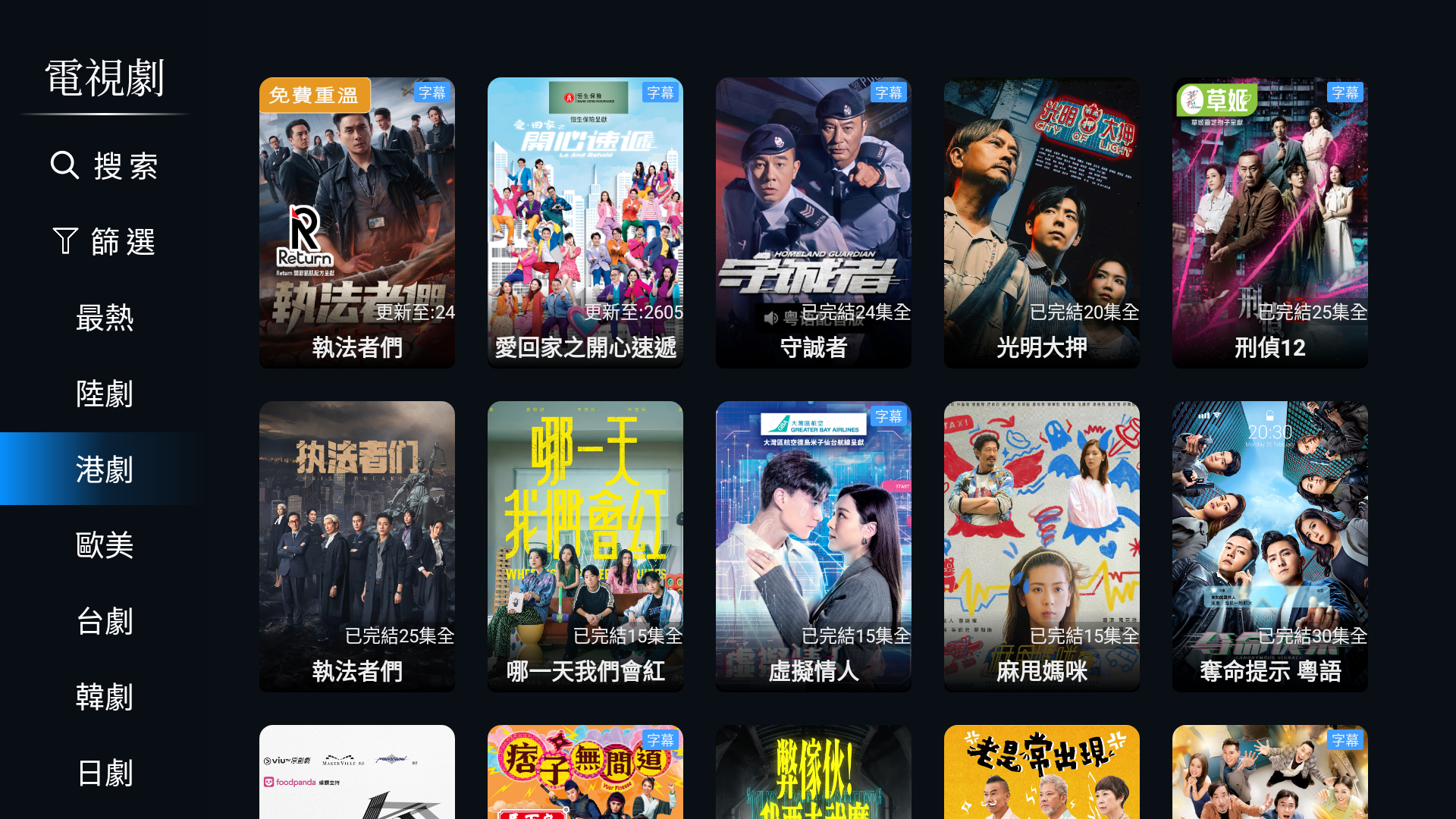
Task: Open the 搜索 search option
Action: pyautogui.click(x=105, y=165)
